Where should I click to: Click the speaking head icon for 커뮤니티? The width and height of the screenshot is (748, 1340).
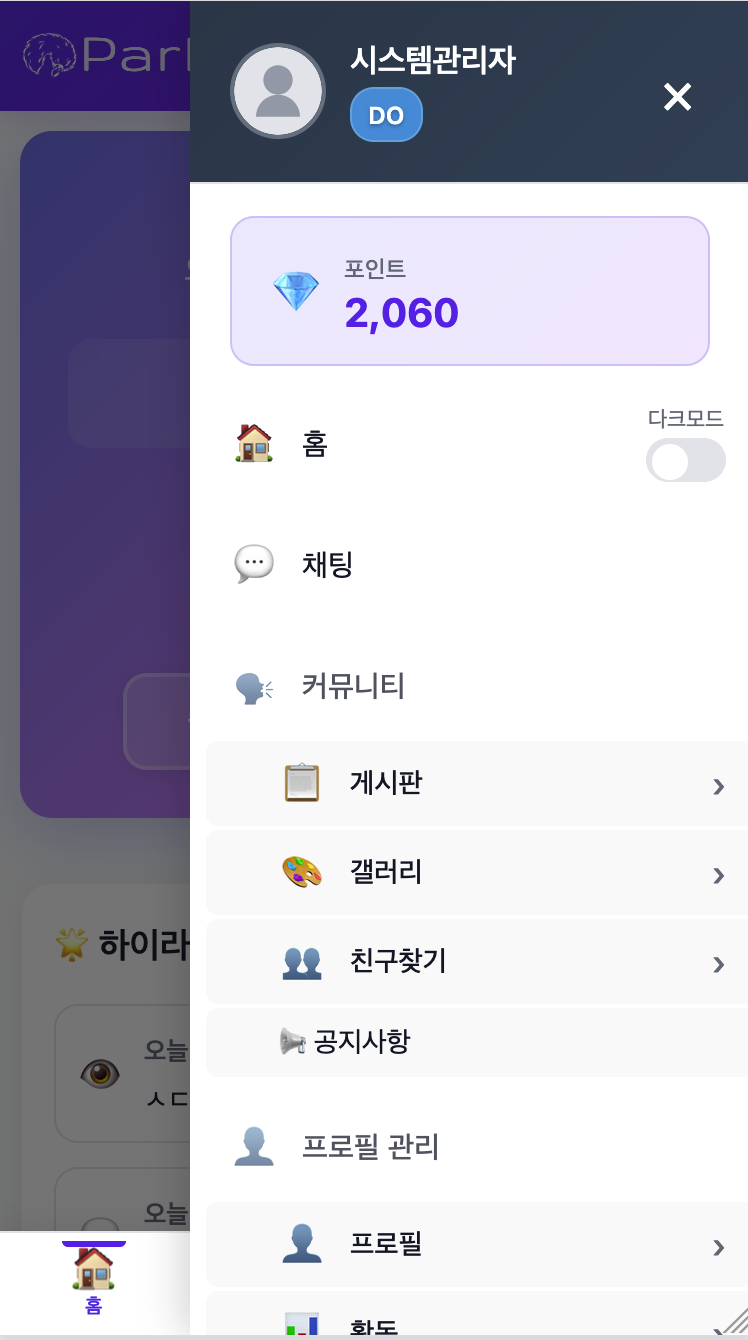tap(252, 686)
